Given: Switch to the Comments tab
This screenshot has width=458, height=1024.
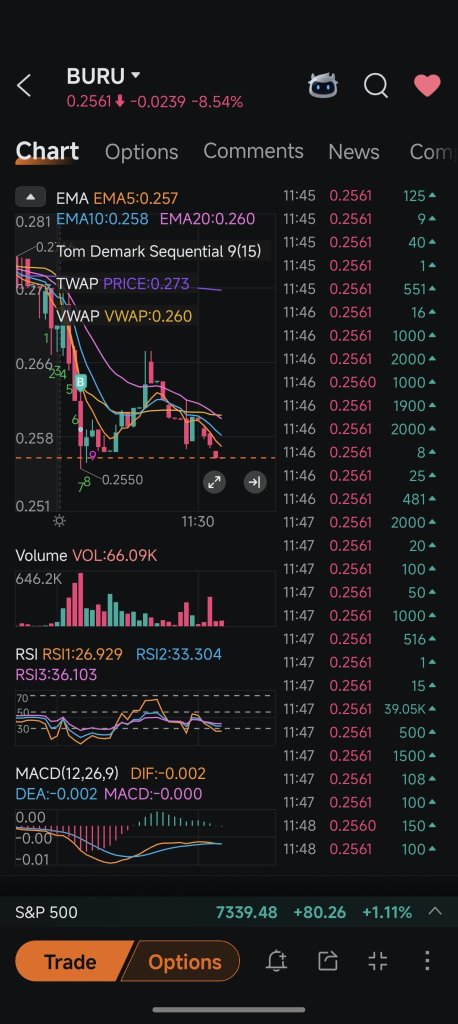Looking at the screenshot, I should coord(254,151).
